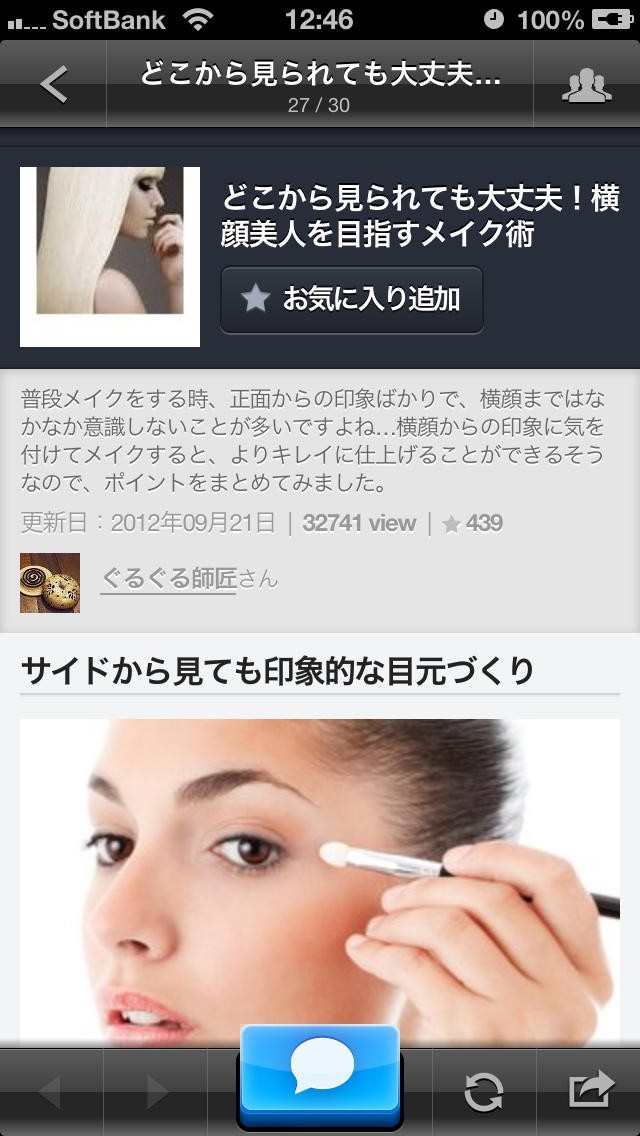Open the eye makeup photo
This screenshot has width=640, height=1136.
click(x=320, y=880)
